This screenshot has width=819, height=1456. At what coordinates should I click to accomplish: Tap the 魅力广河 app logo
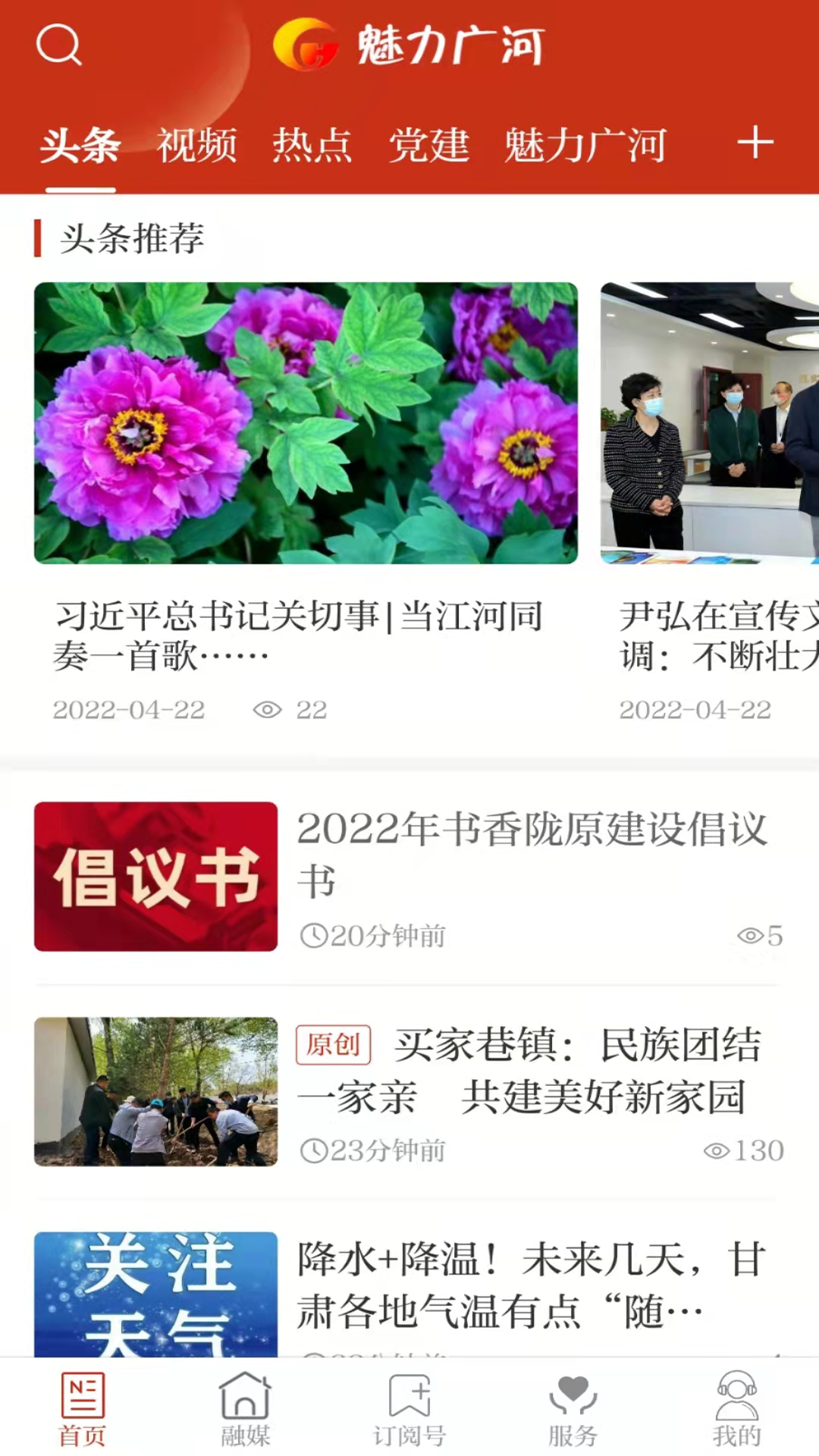[409, 45]
